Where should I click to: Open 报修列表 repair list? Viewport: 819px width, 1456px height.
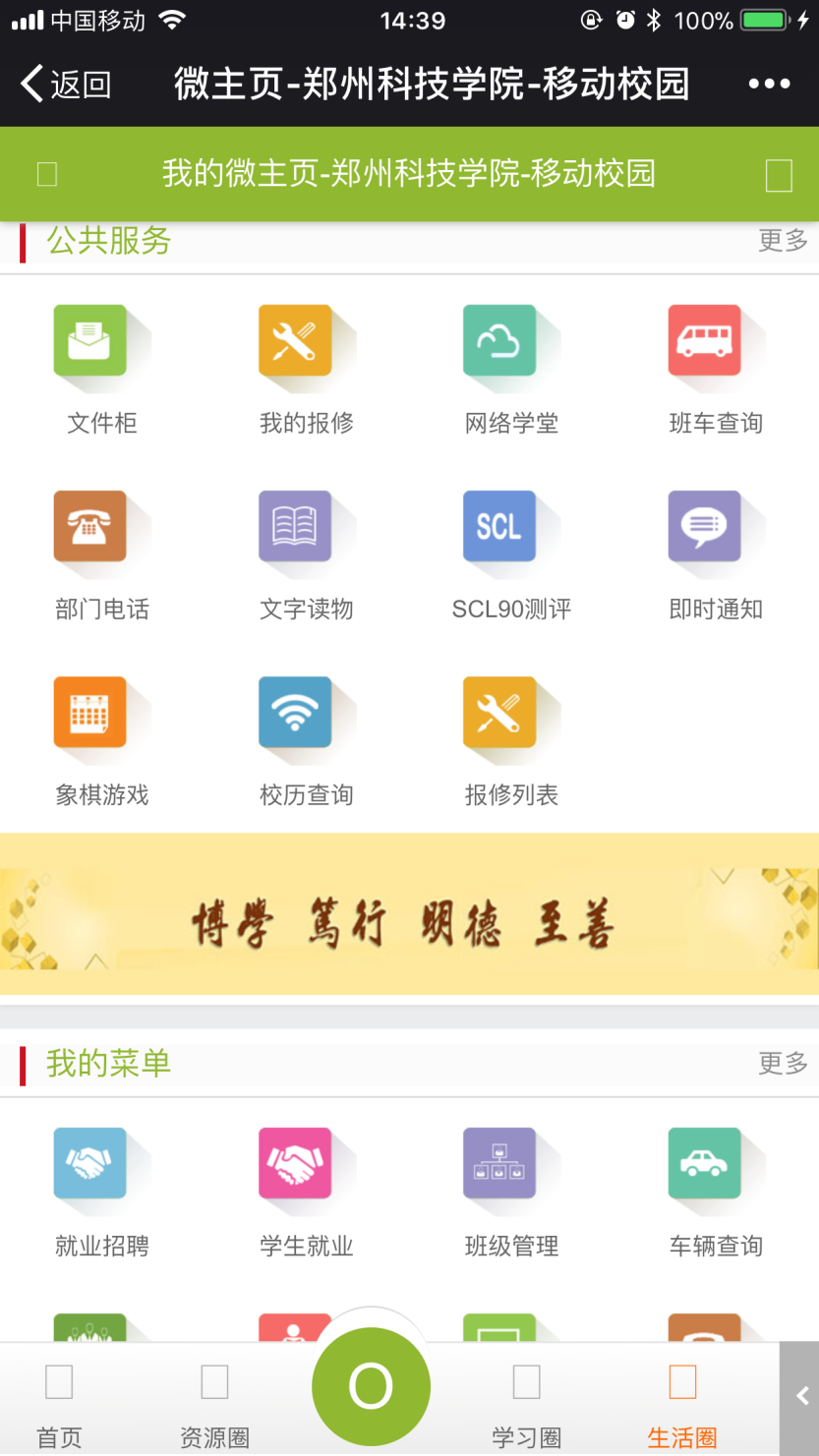point(500,713)
